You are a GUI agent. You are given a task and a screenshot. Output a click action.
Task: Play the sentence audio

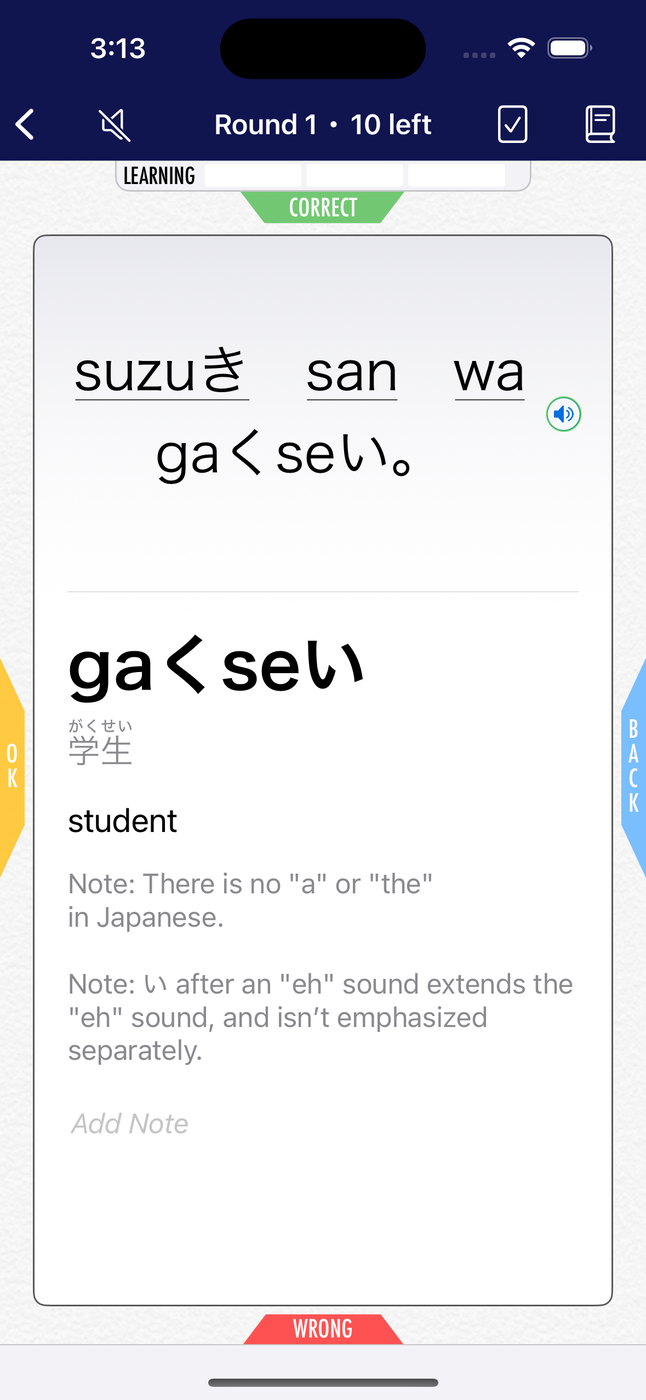tap(564, 414)
